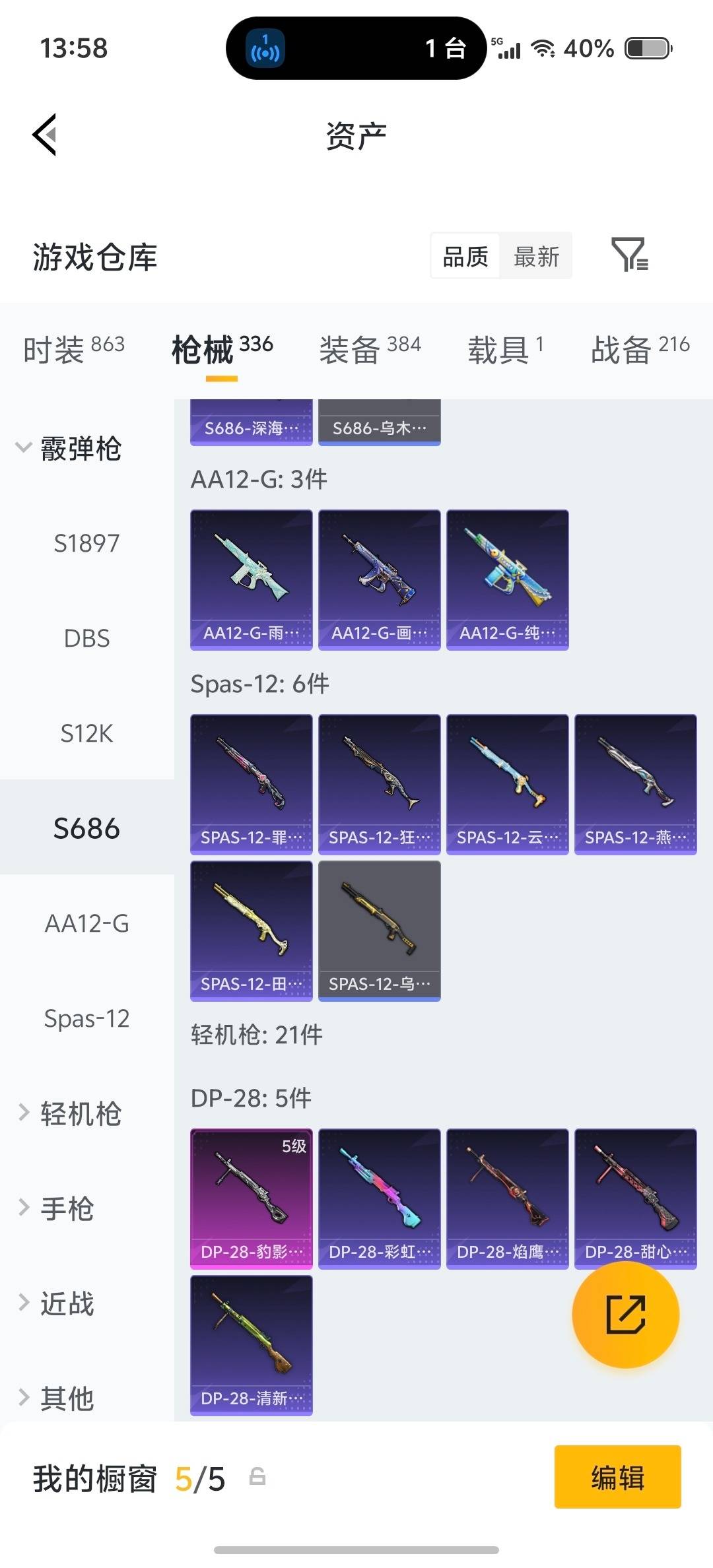Open the AA12-G-雨 skin tile
The image size is (713, 1568).
[251, 579]
